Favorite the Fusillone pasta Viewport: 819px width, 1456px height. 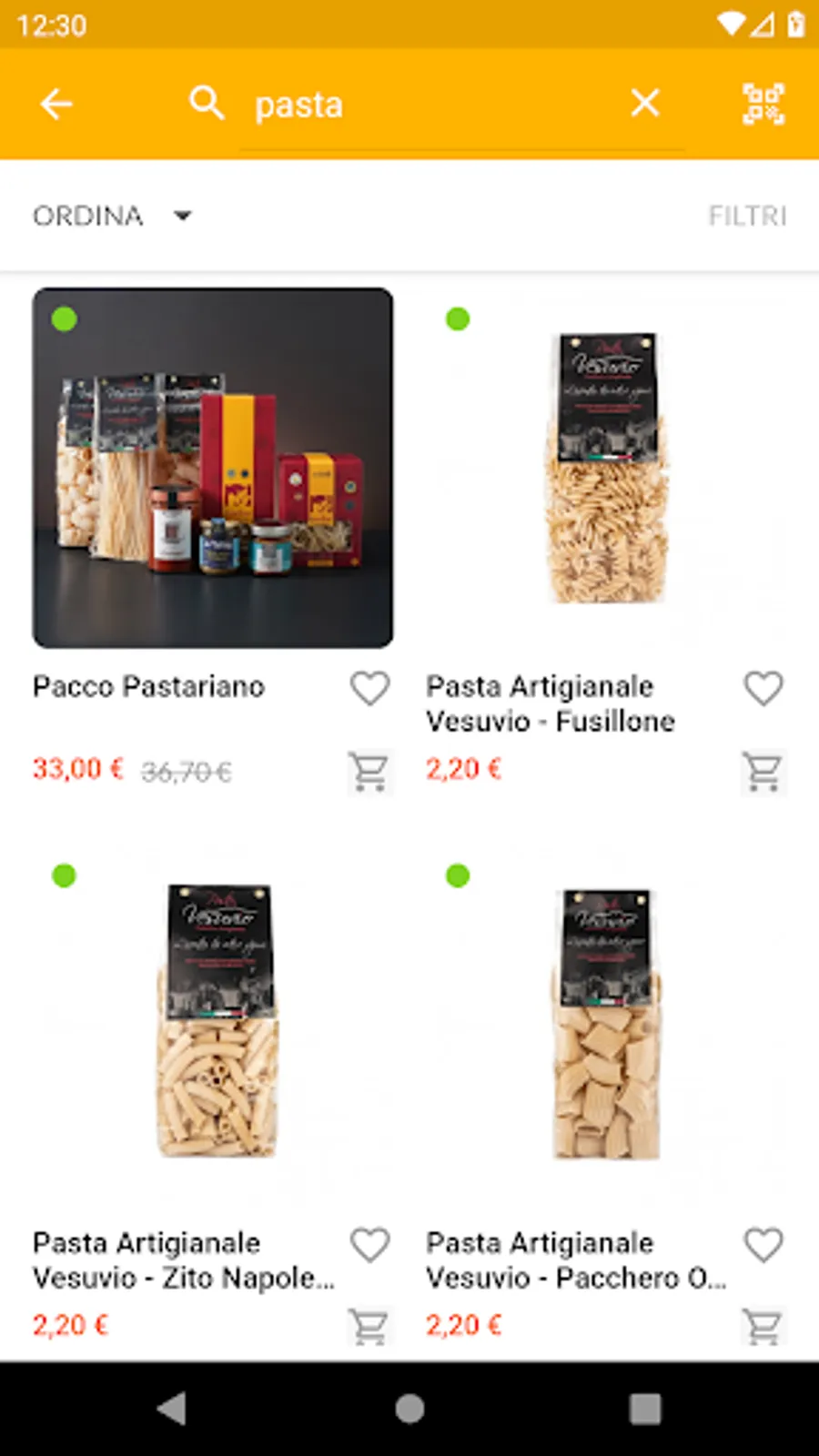[763, 688]
